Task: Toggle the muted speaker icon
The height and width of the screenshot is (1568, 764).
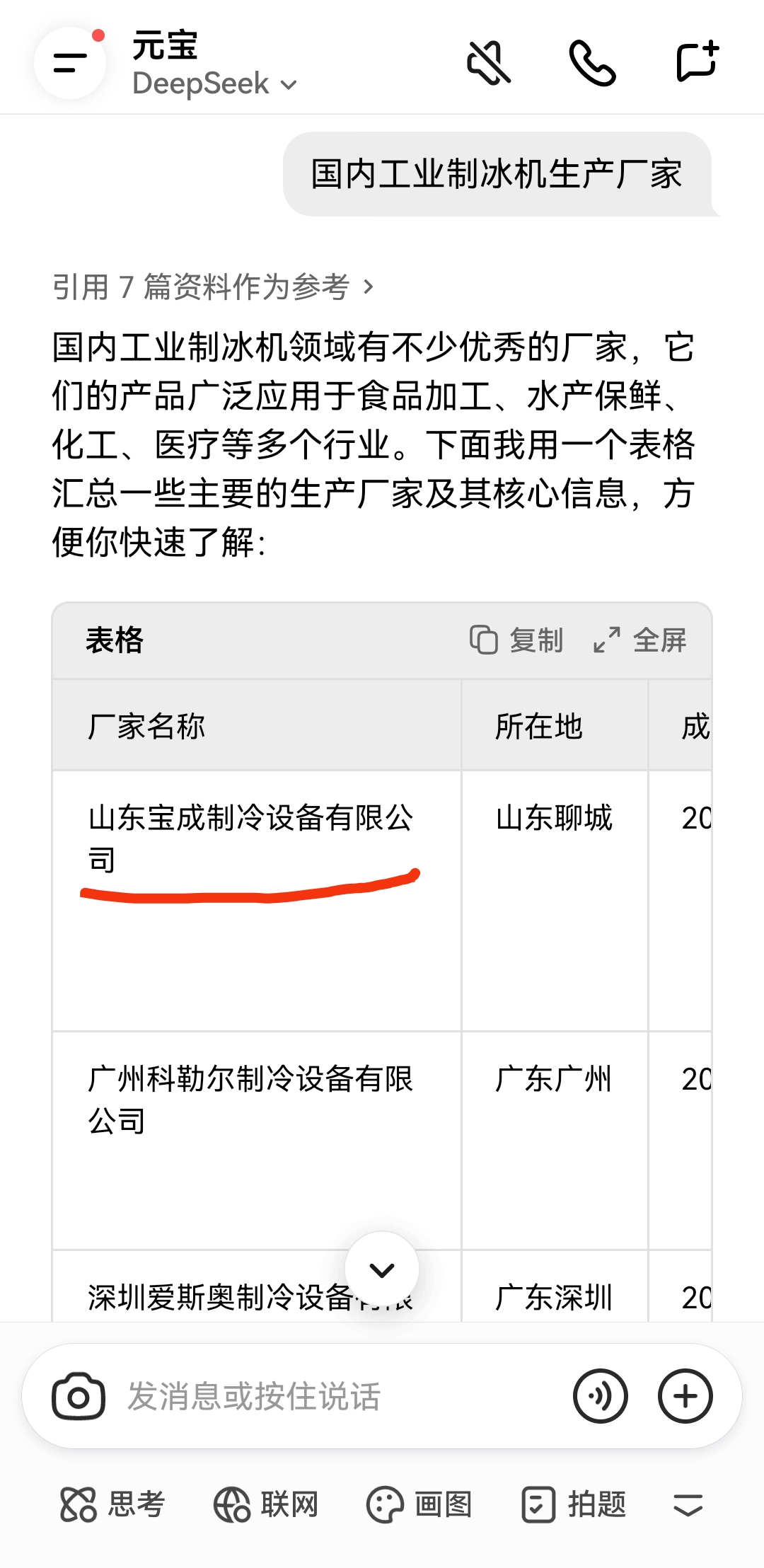Action: (x=488, y=63)
